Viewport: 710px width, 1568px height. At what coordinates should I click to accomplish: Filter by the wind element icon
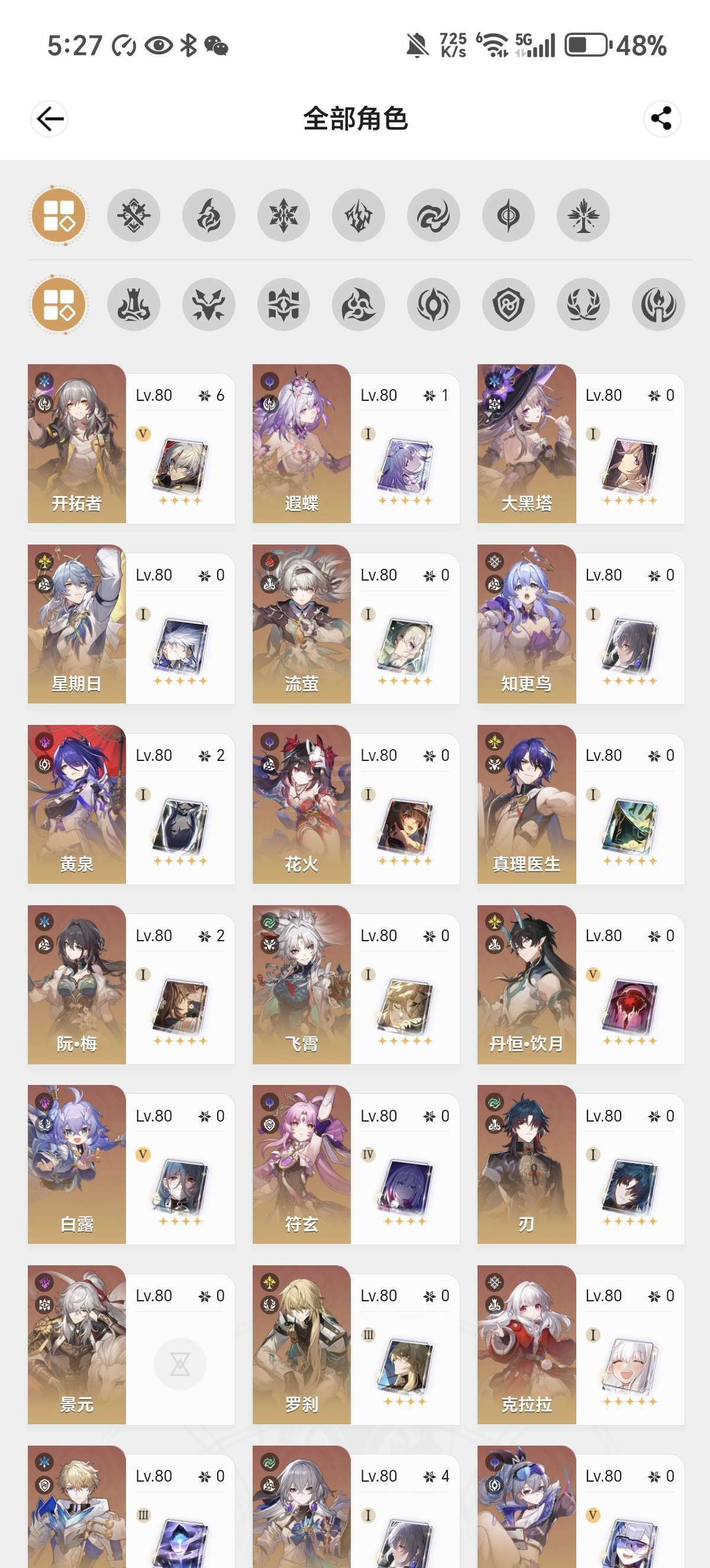434,215
